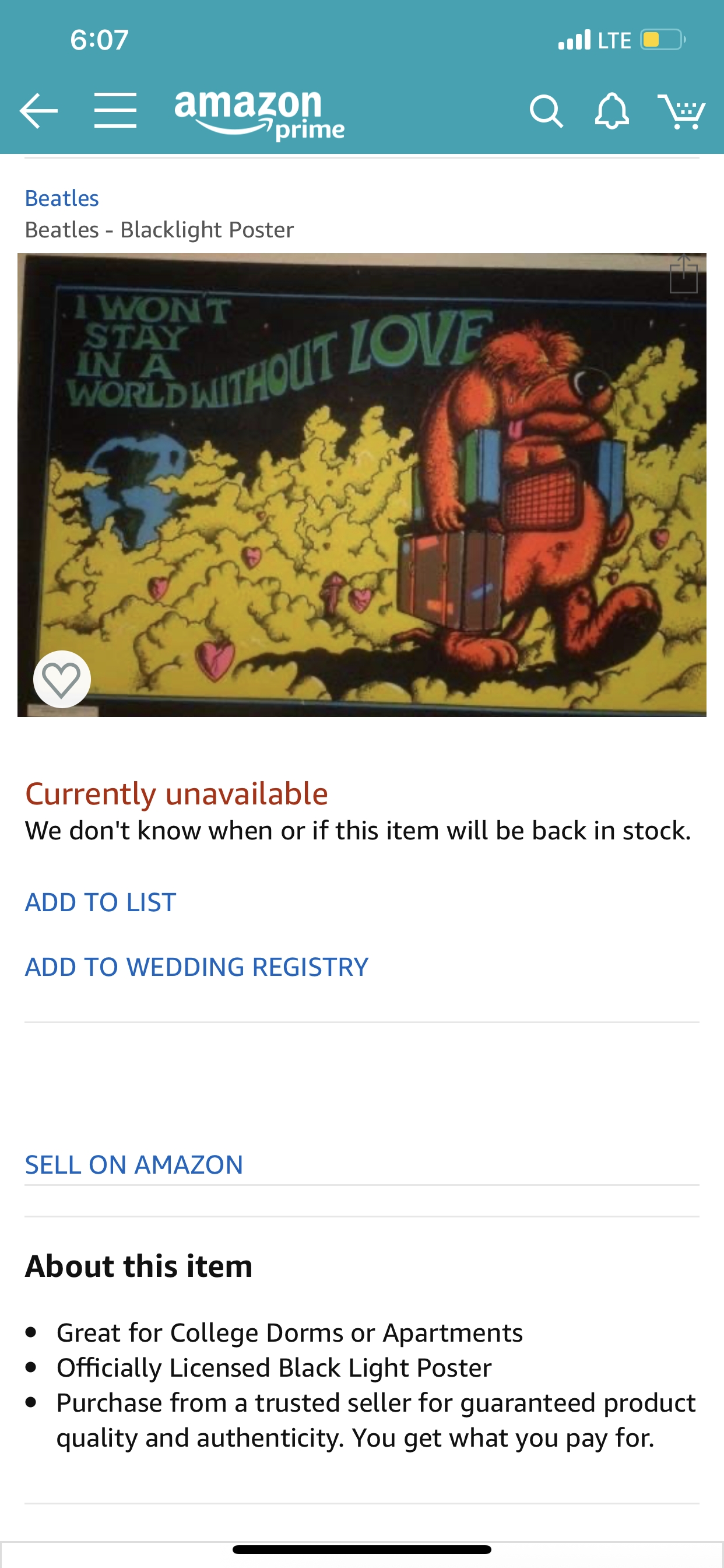Open the Beatles brand link
Viewport: 724px width, 1568px height.
click(x=61, y=198)
